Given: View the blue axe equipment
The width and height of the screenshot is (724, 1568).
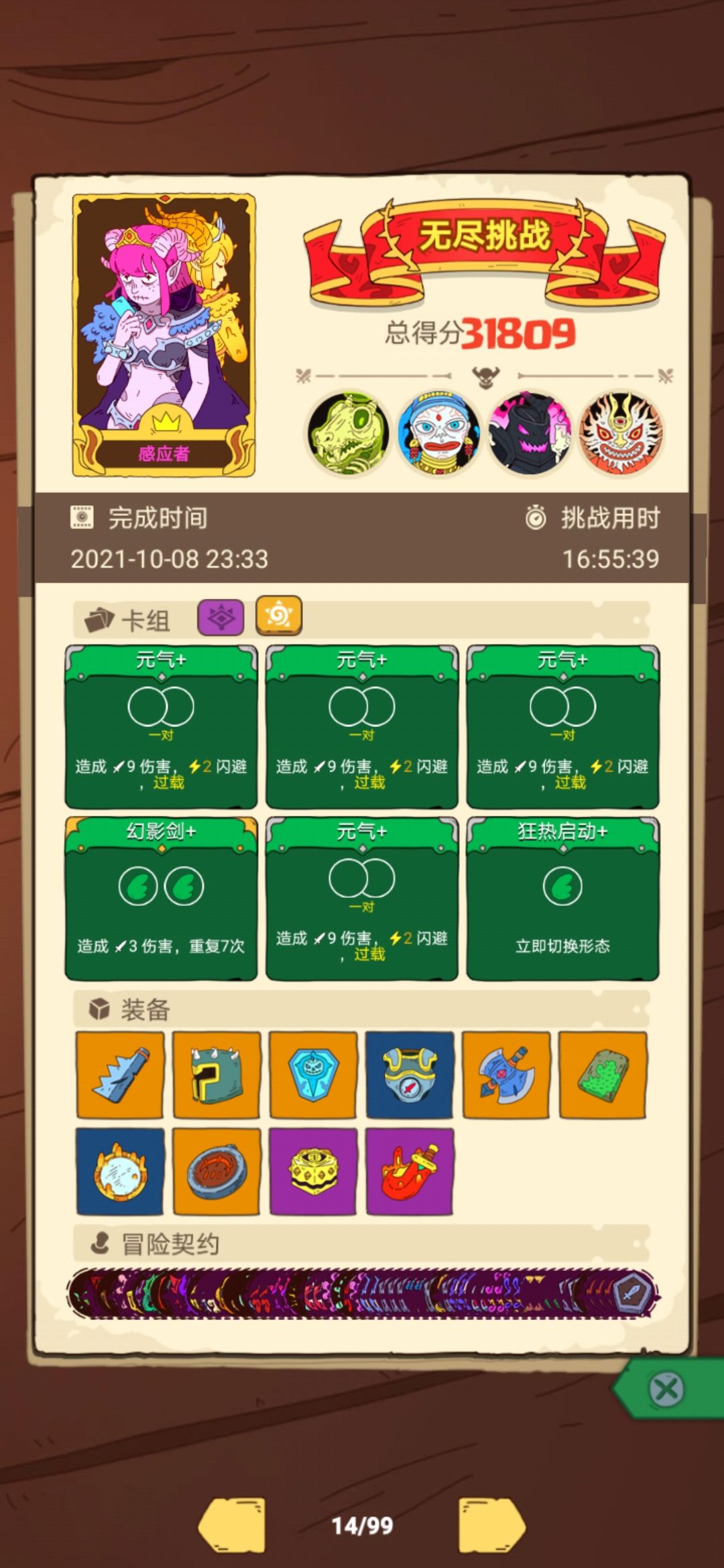Looking at the screenshot, I should (505, 1075).
